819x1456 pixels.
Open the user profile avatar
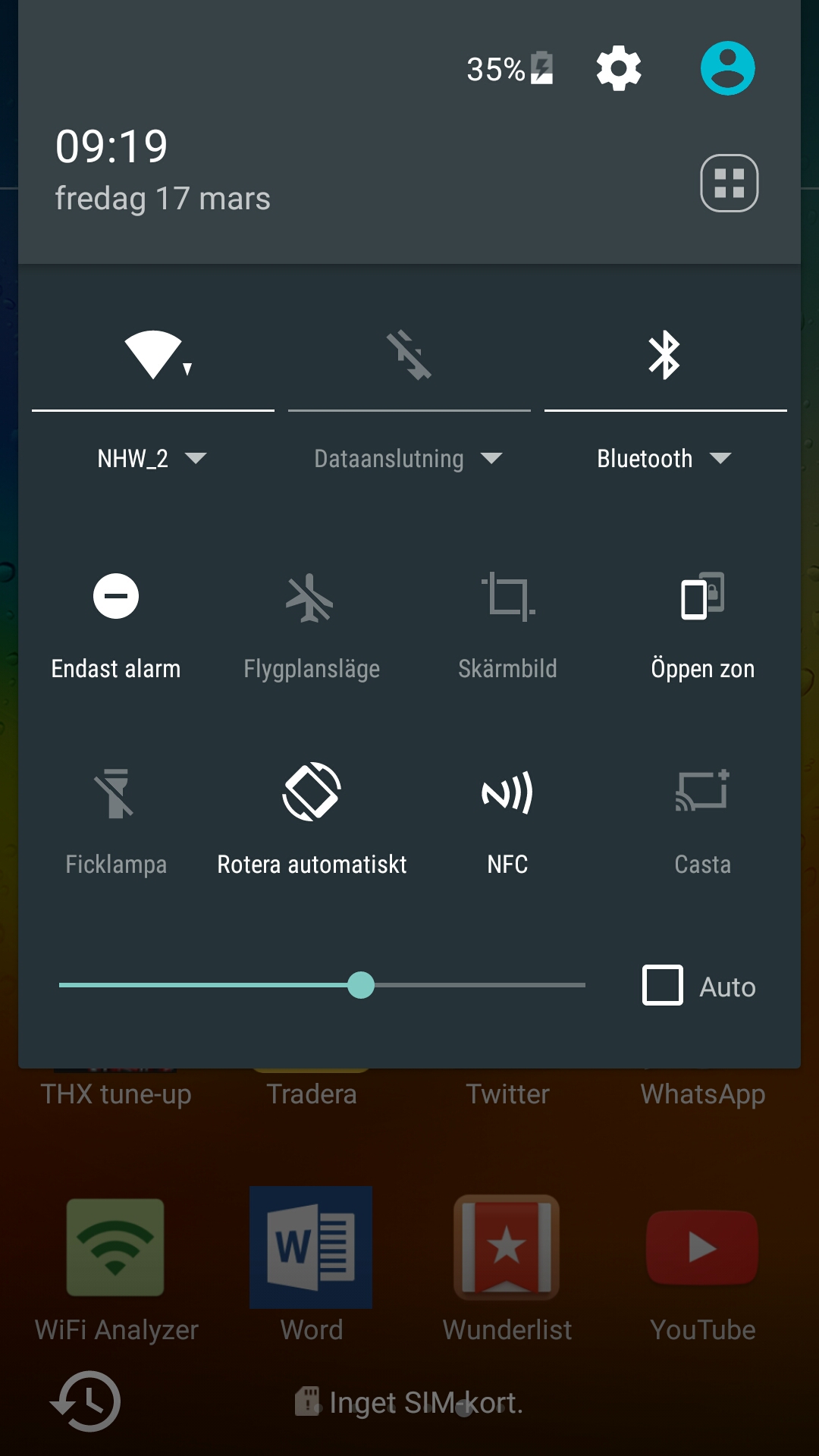(x=727, y=68)
